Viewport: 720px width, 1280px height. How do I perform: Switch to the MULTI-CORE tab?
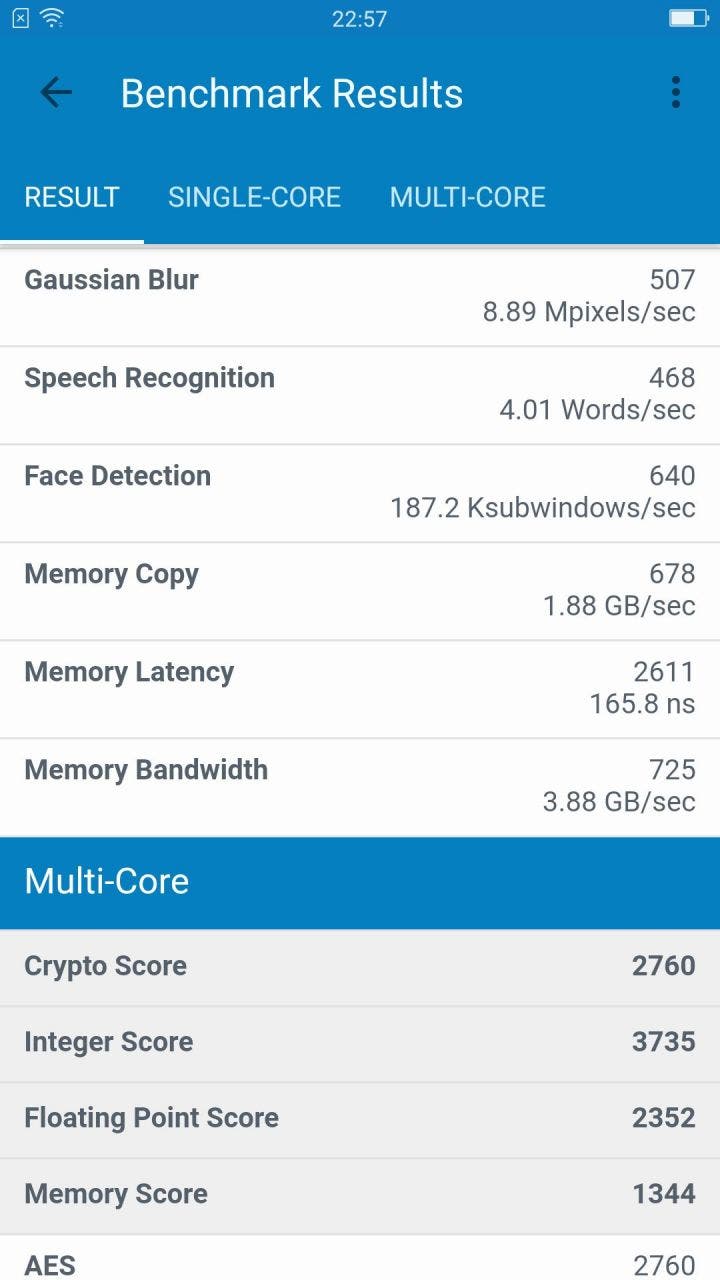click(x=467, y=197)
